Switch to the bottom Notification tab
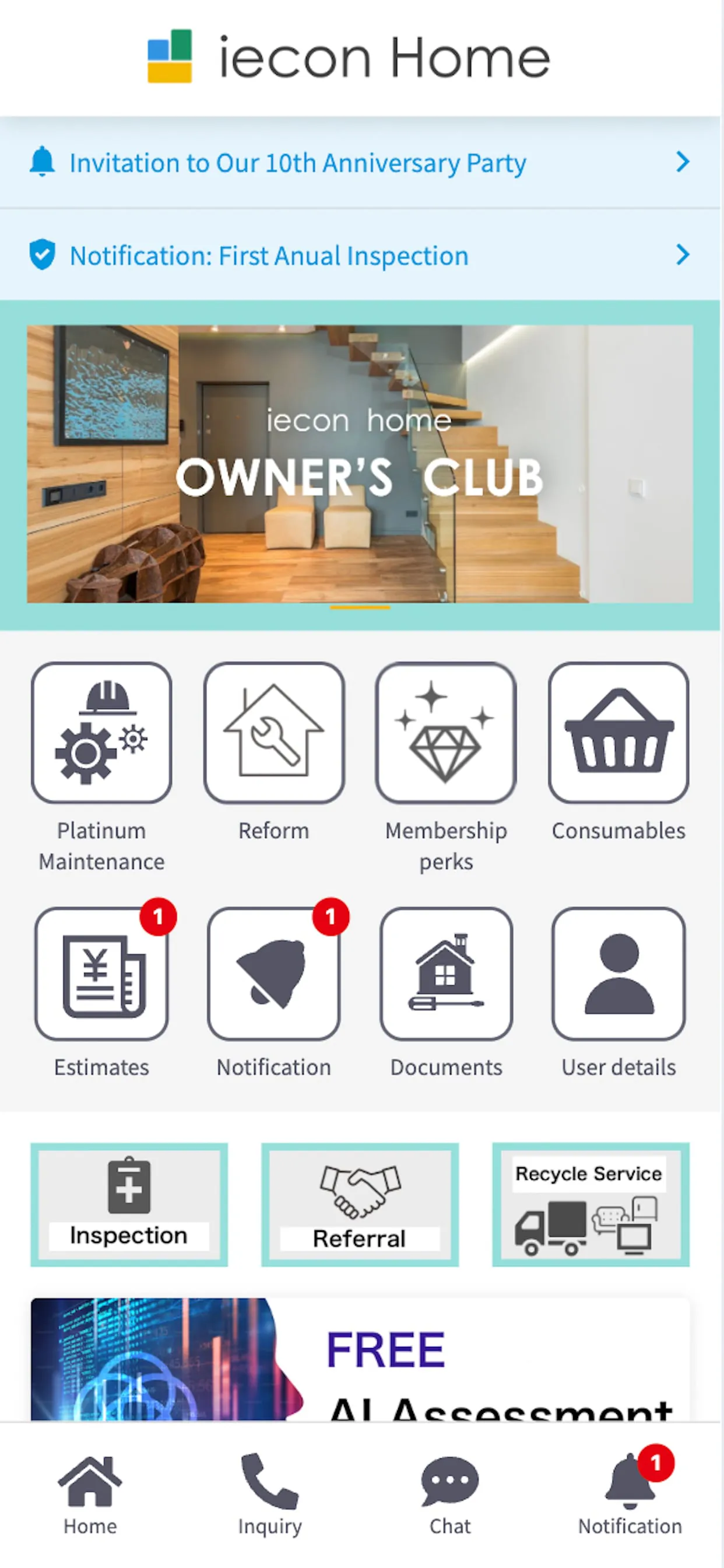Image resolution: width=724 pixels, height=1568 pixels. click(x=630, y=1494)
